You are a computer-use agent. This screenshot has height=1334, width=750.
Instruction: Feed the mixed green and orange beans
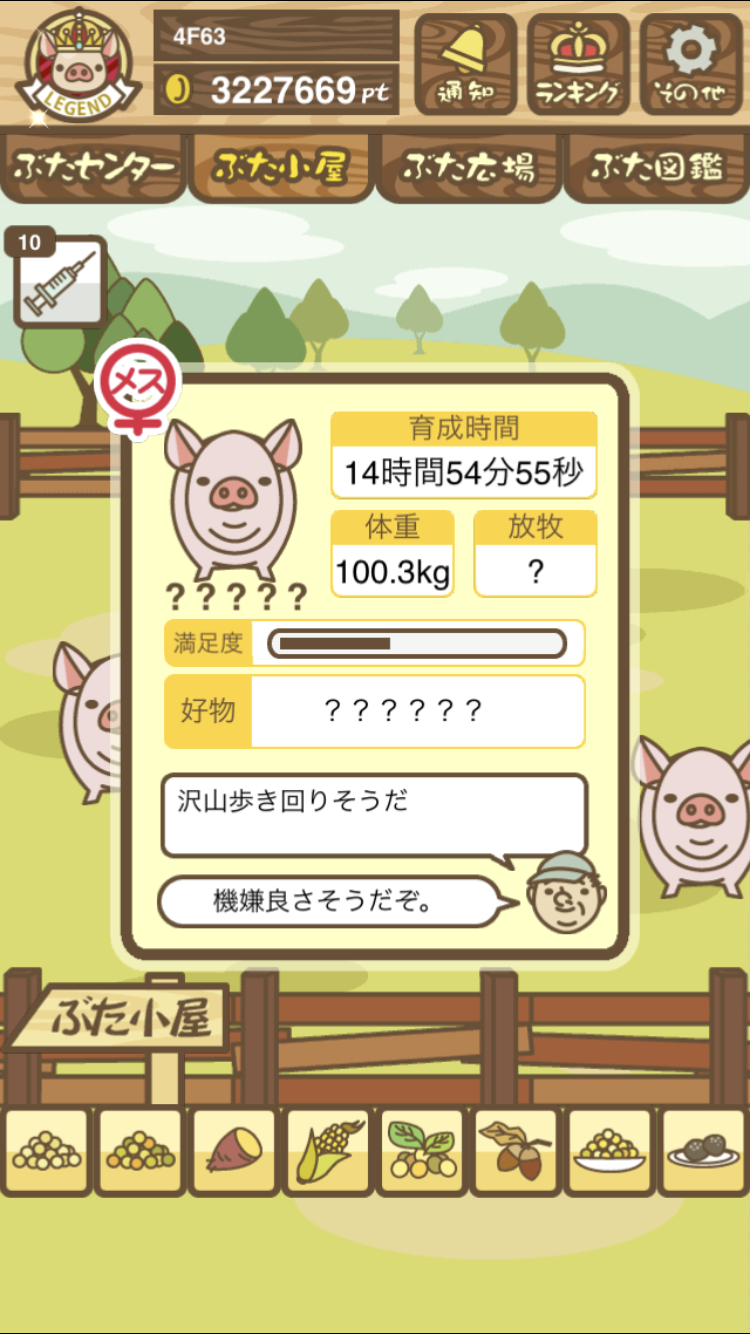click(140, 1151)
